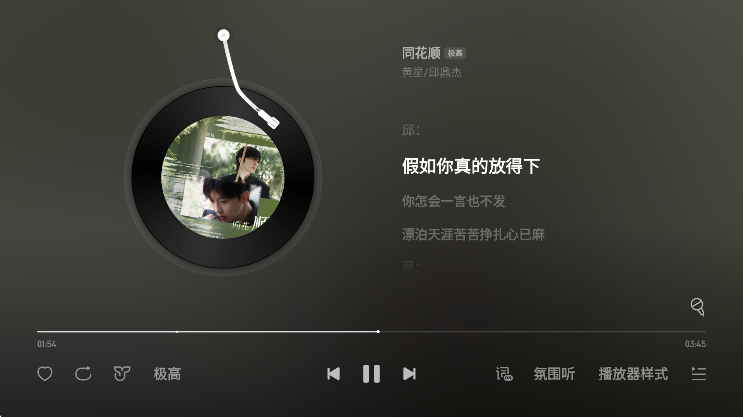Tap the spinning album cover disc
Viewport: 743px width, 417px height.
tap(223, 179)
